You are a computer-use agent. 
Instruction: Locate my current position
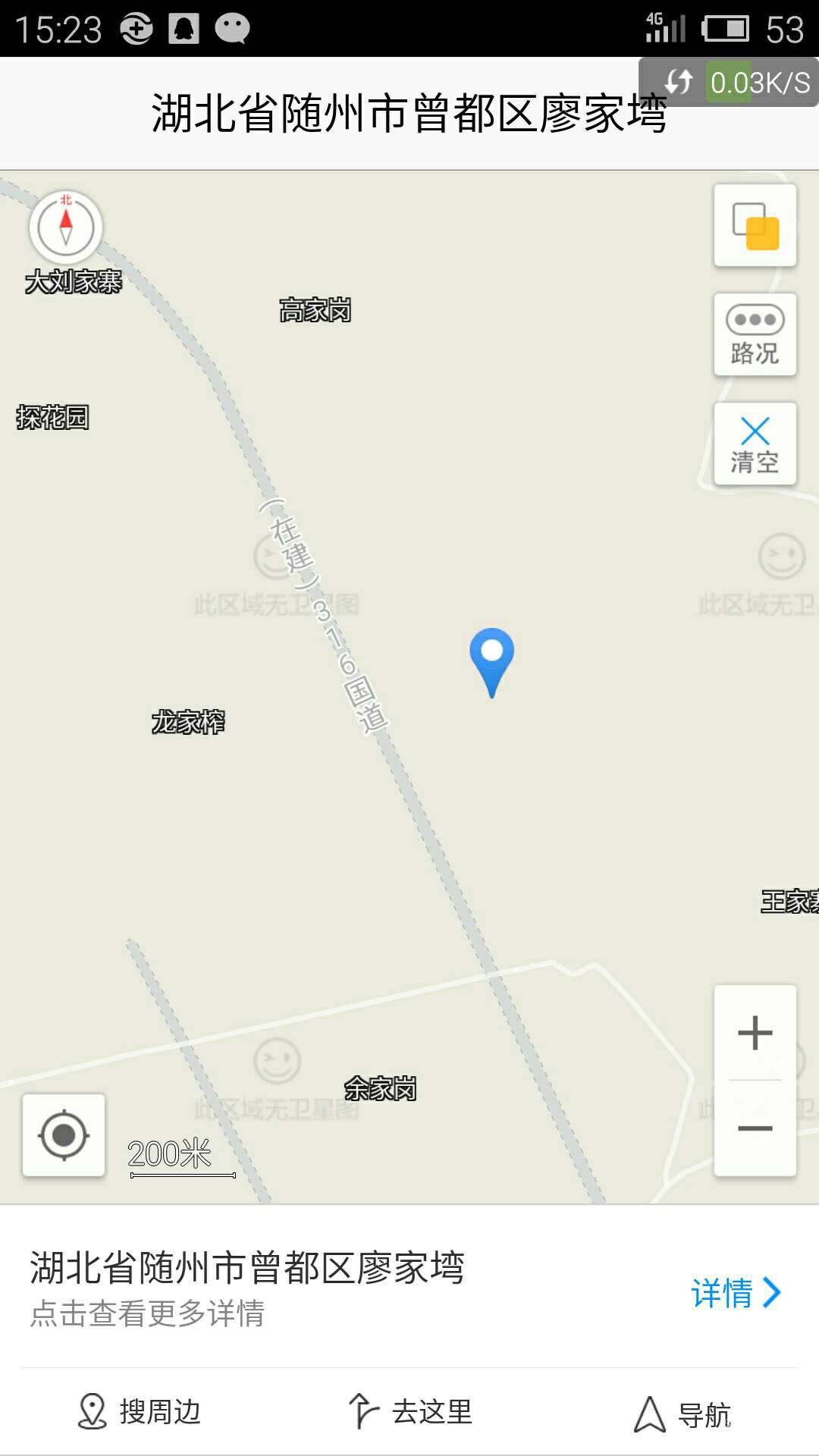click(64, 1135)
